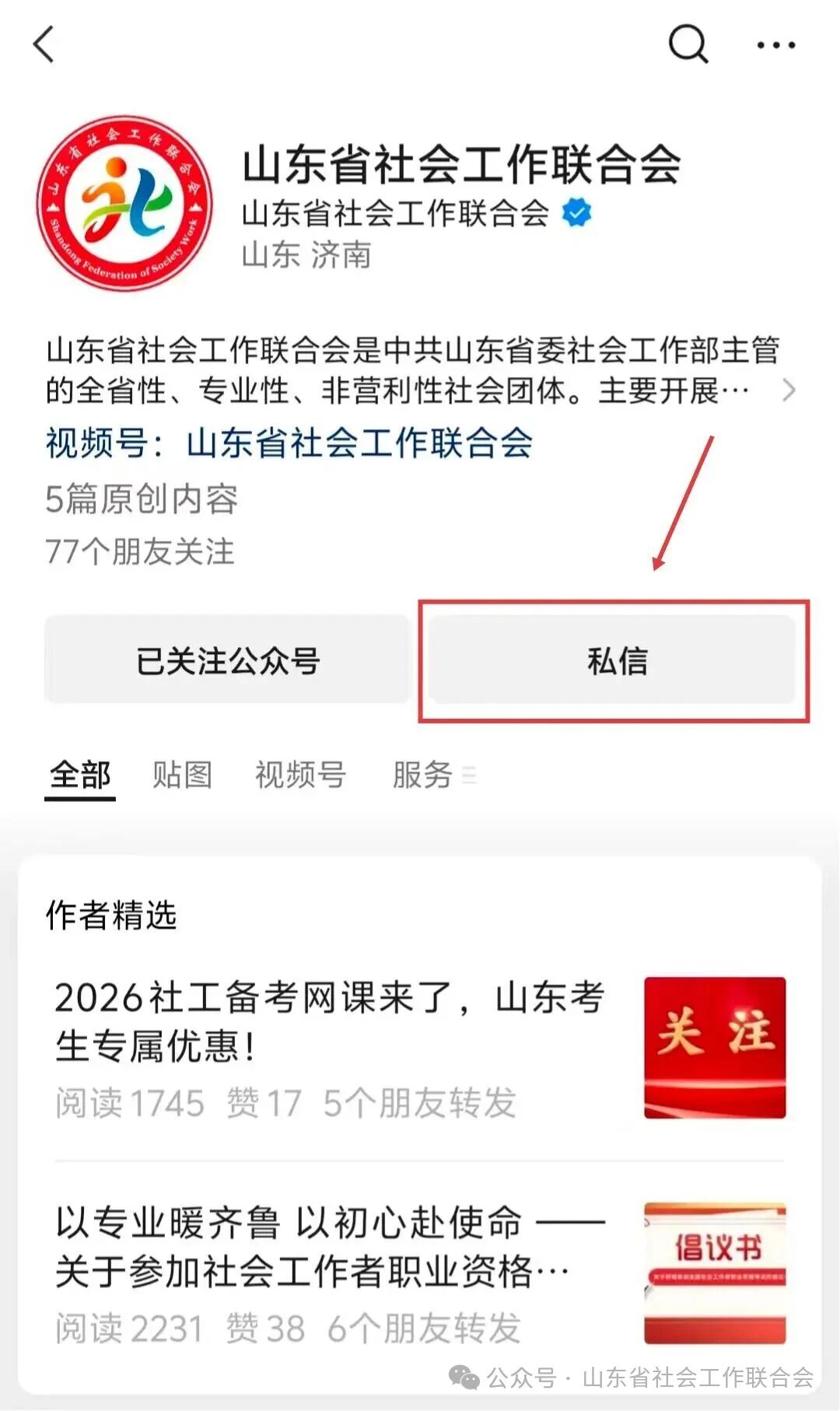Send a private message via 私信
Viewport: 840px width, 1411px height.
point(614,660)
